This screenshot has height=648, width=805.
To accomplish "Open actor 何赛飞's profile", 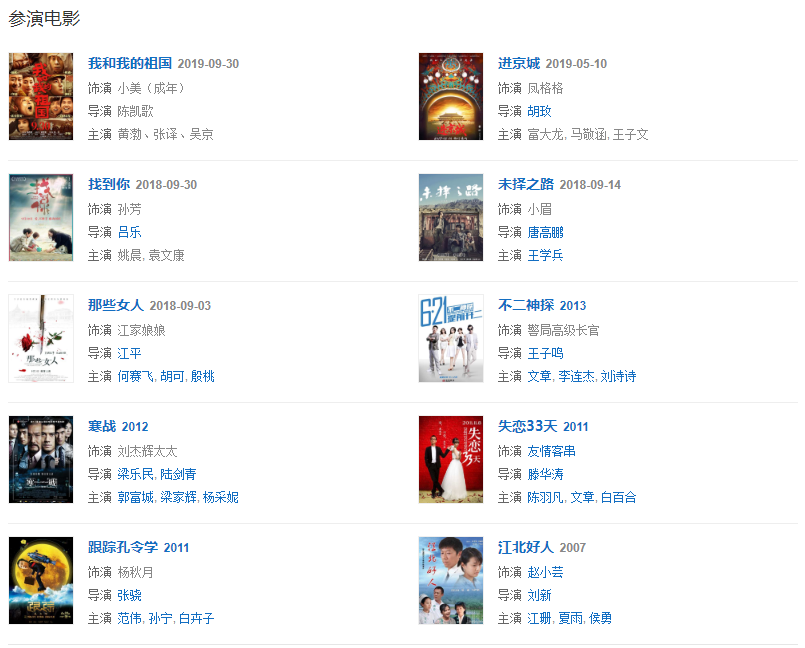I will 136,376.
